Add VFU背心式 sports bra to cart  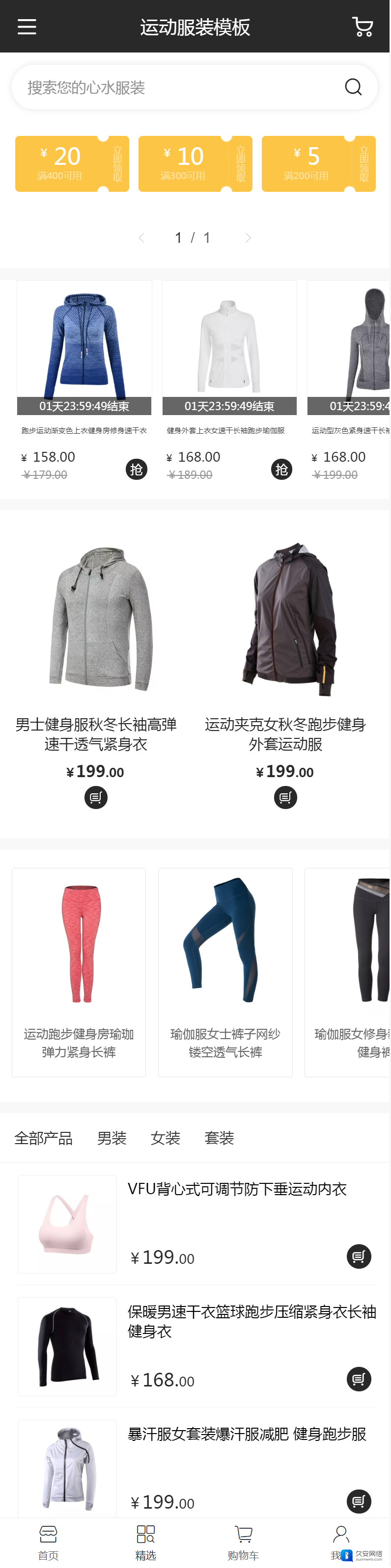click(x=359, y=1256)
